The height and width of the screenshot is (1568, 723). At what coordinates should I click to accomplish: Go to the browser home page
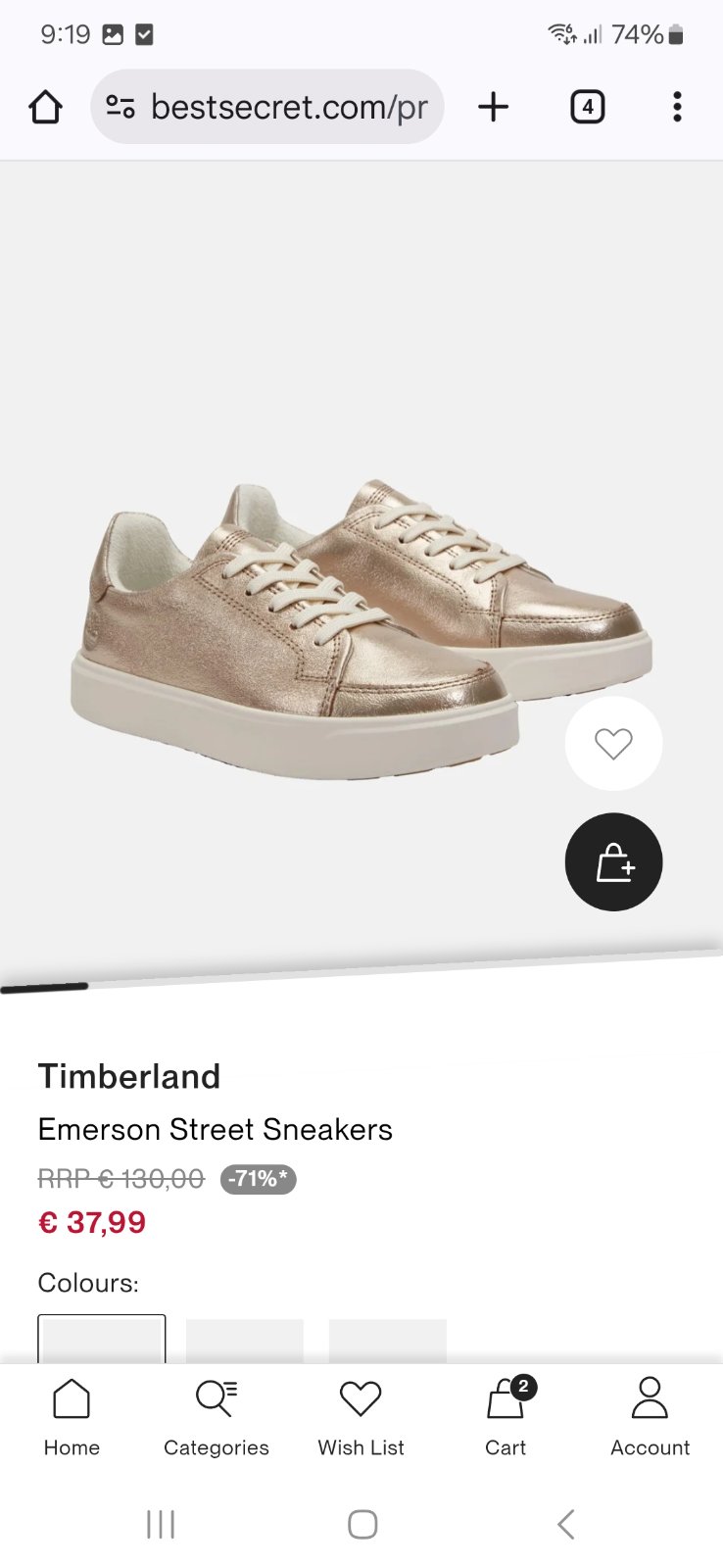[45, 107]
